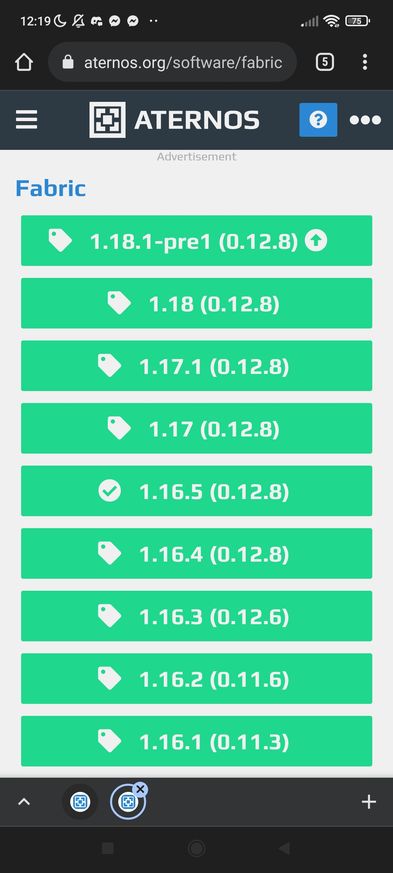Close the selected tab in the bottom strip
This screenshot has height=873, width=393.
(140, 789)
